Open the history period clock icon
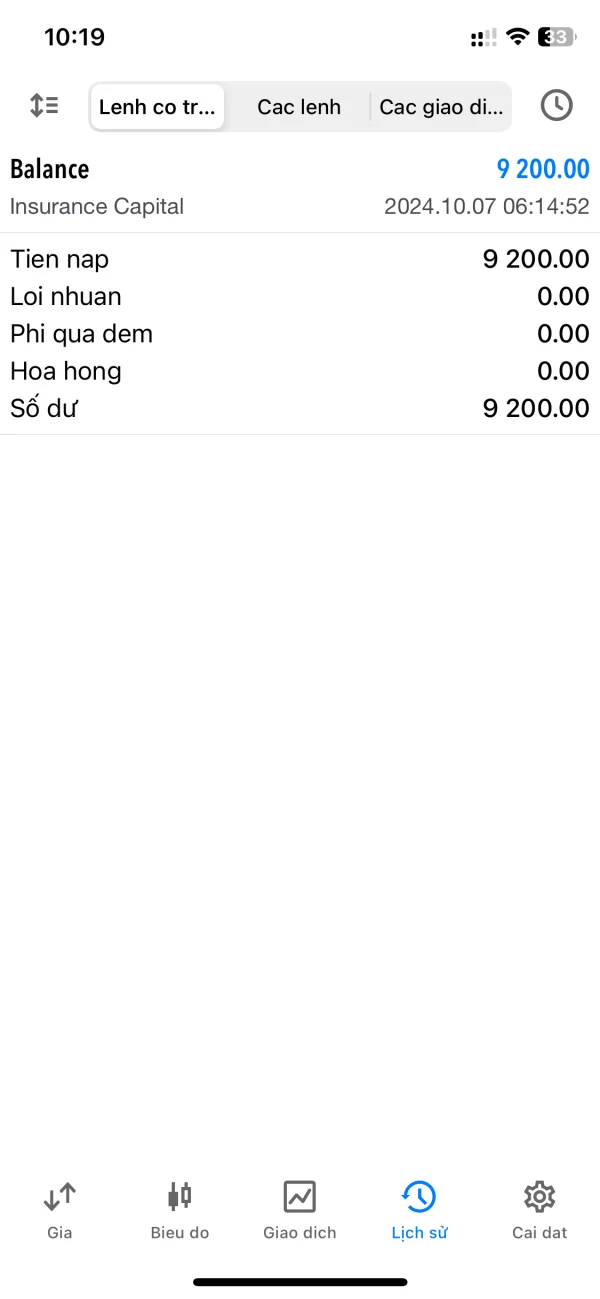Image resolution: width=600 pixels, height=1299 pixels. pos(556,106)
